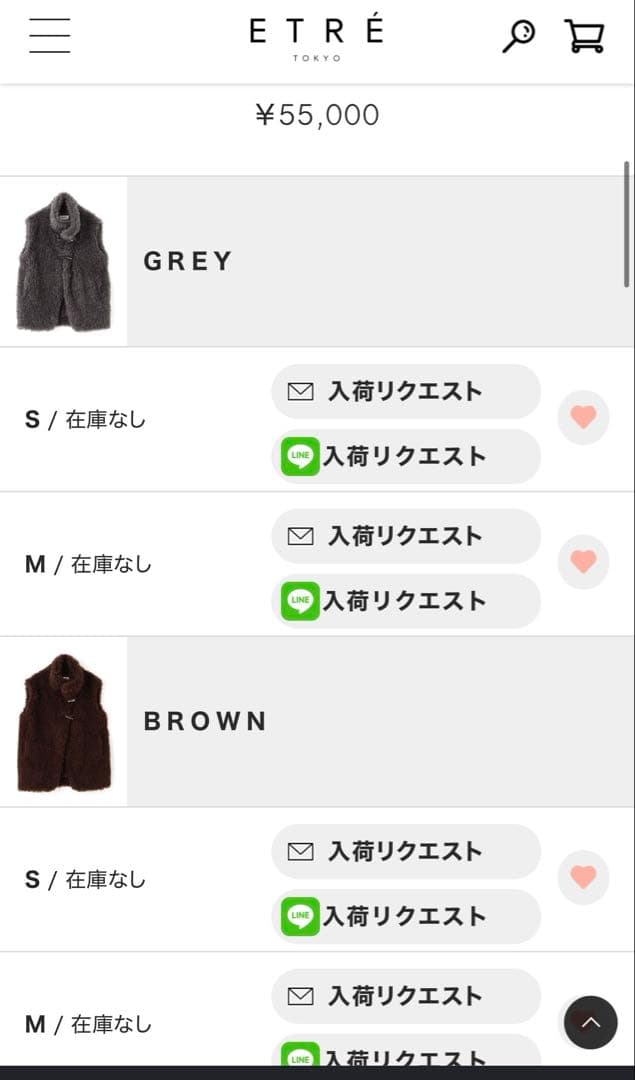This screenshot has width=635, height=1080.
Task: Request restock via LINE for Grey M
Action: [405, 601]
